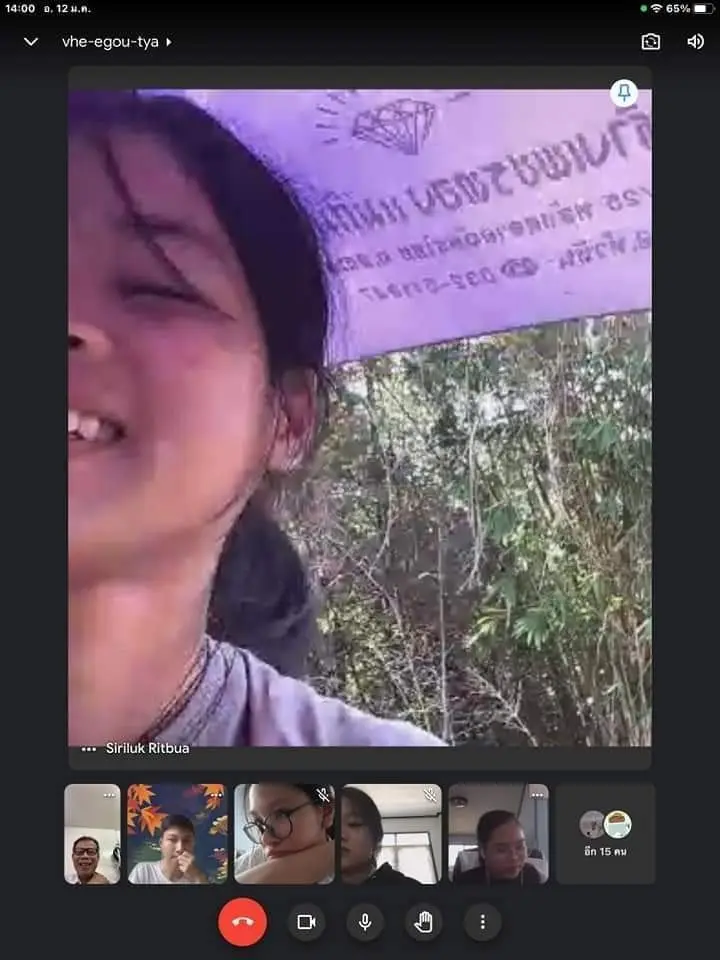
Task: Select the tile of the girl wearing glasses
Action: [284, 834]
